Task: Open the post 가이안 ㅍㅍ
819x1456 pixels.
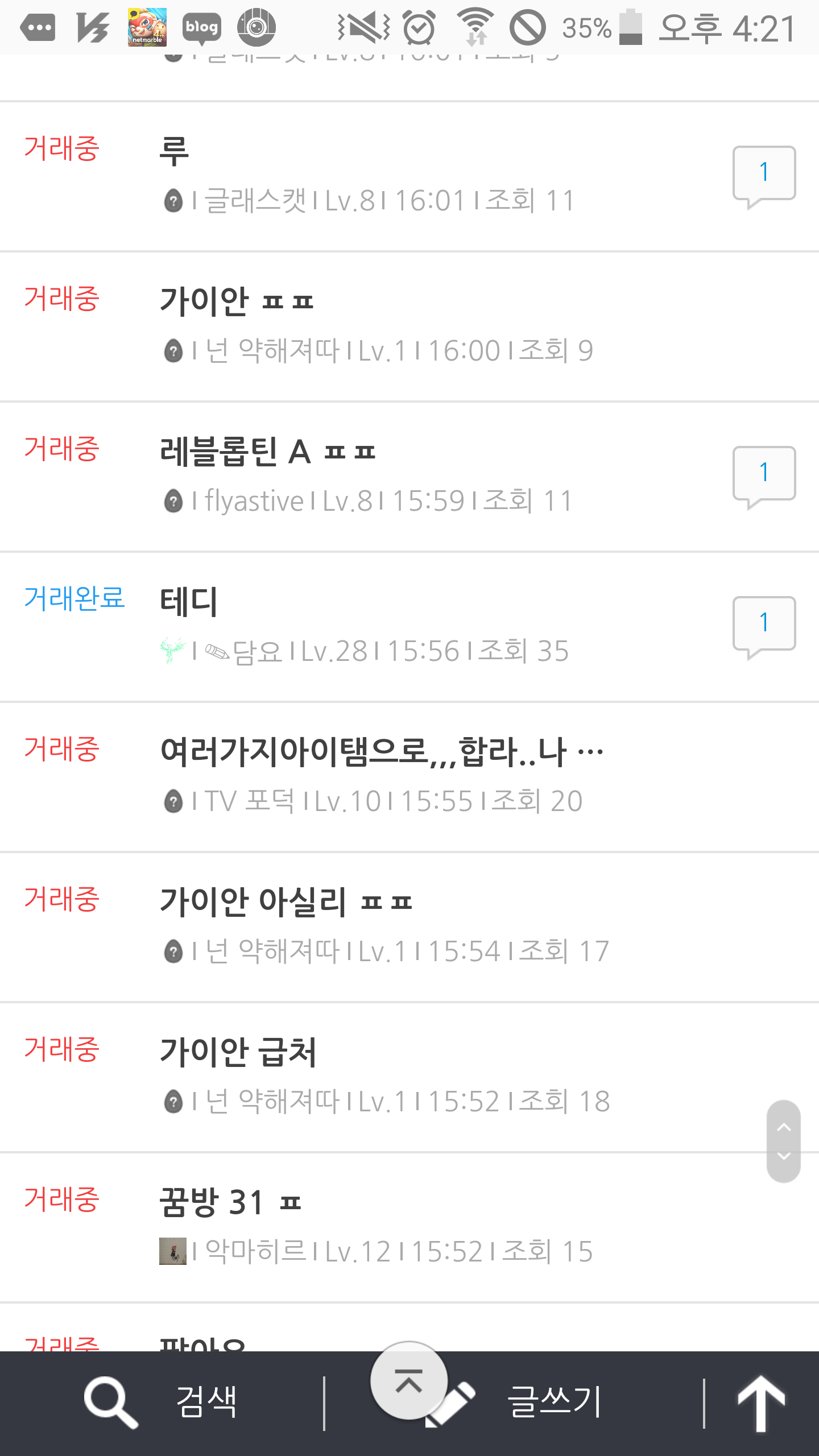Action: (x=237, y=301)
